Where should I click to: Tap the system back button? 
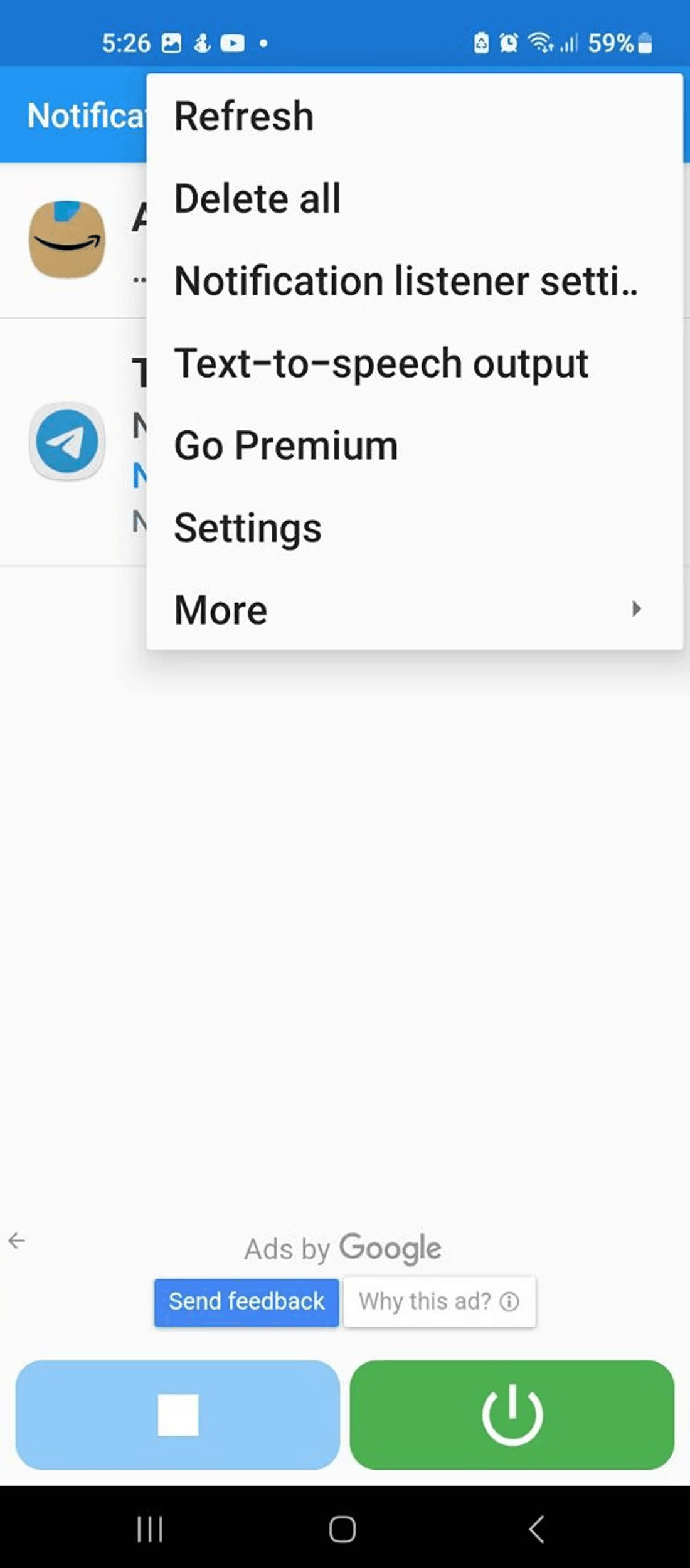(x=536, y=1528)
